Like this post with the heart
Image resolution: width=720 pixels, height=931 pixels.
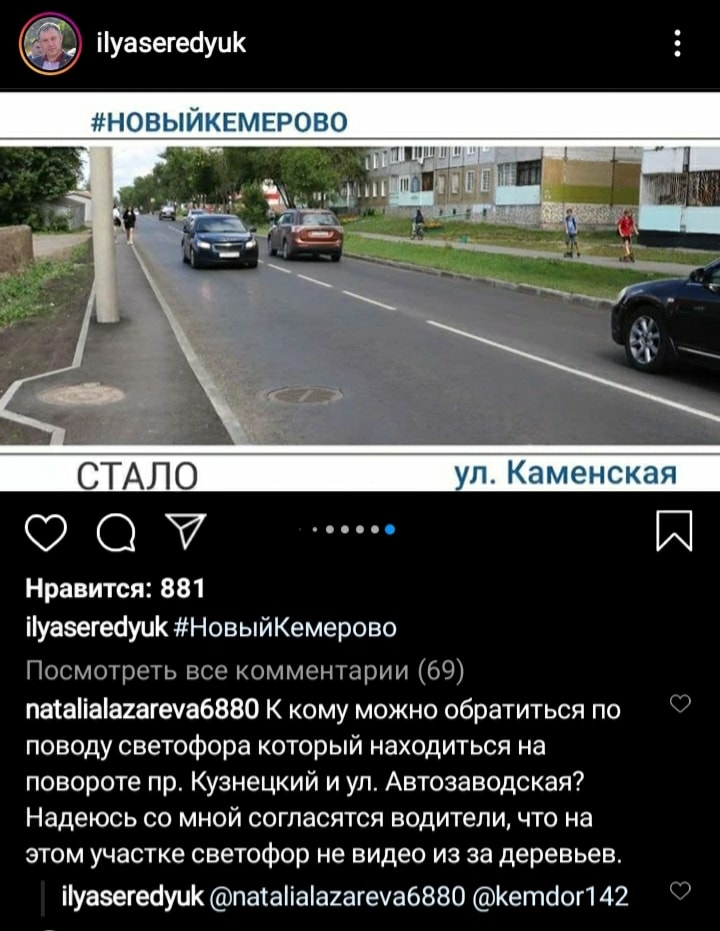(43, 537)
